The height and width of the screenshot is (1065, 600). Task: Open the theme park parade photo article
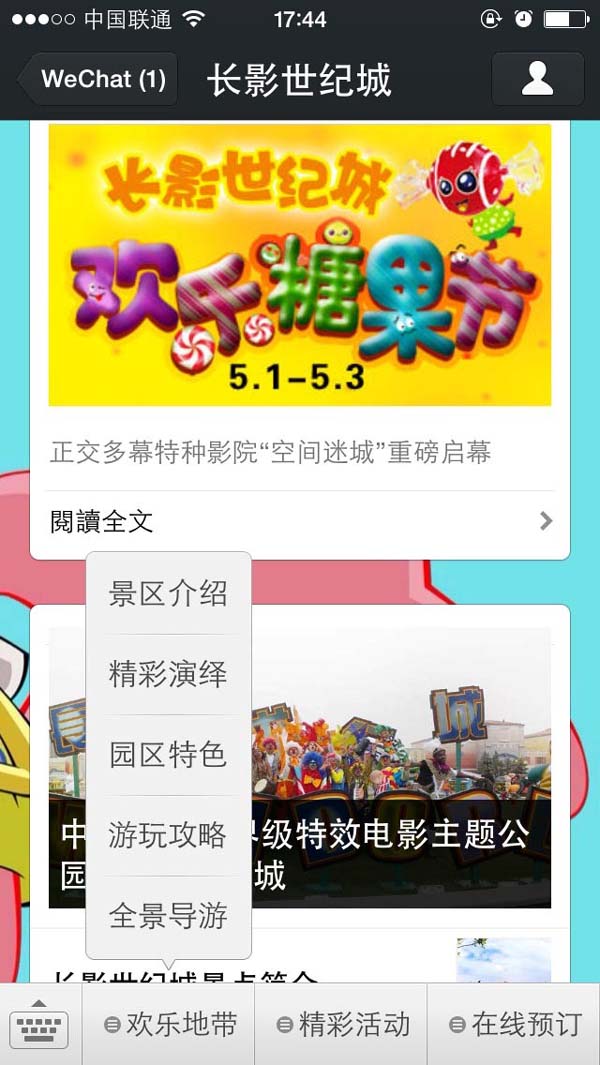(400, 760)
